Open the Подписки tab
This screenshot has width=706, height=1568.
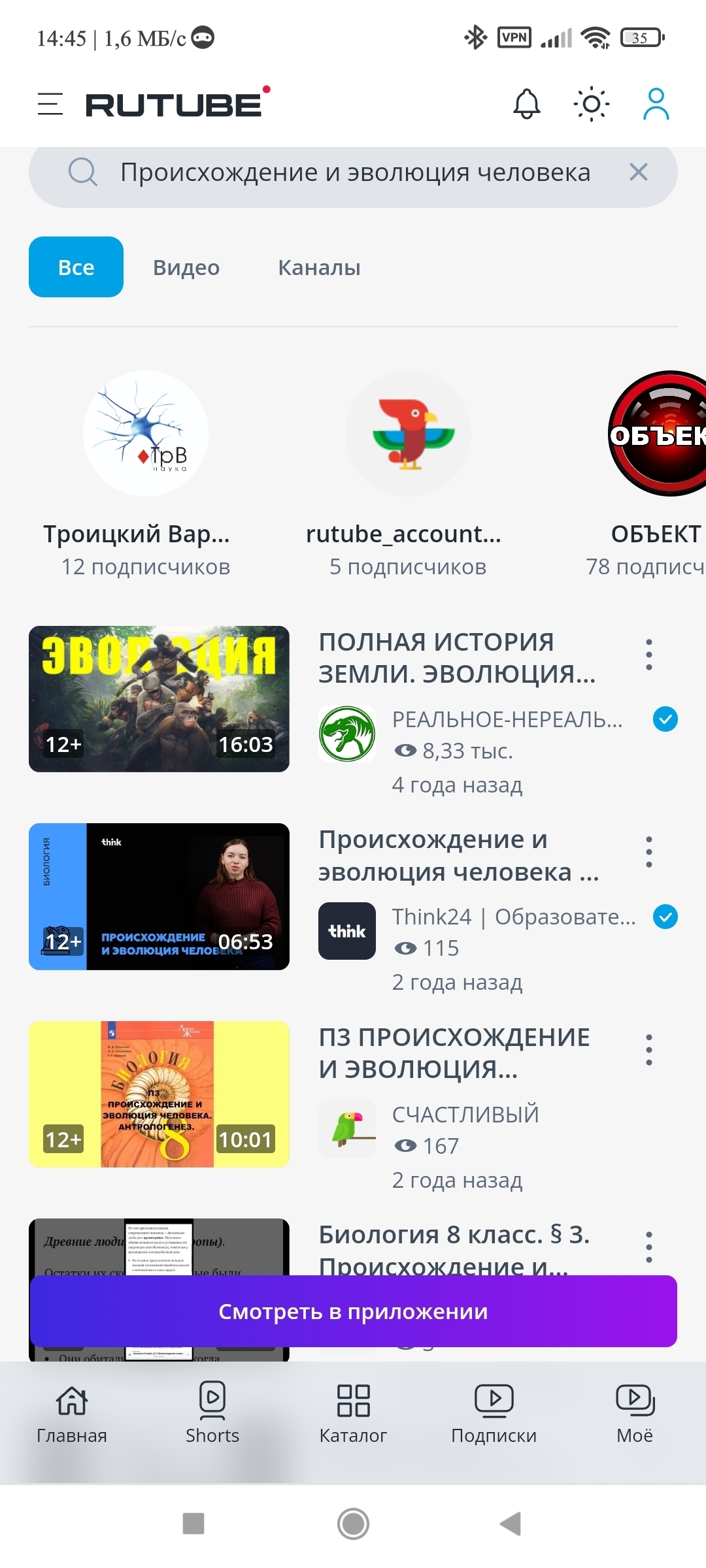tap(494, 1414)
